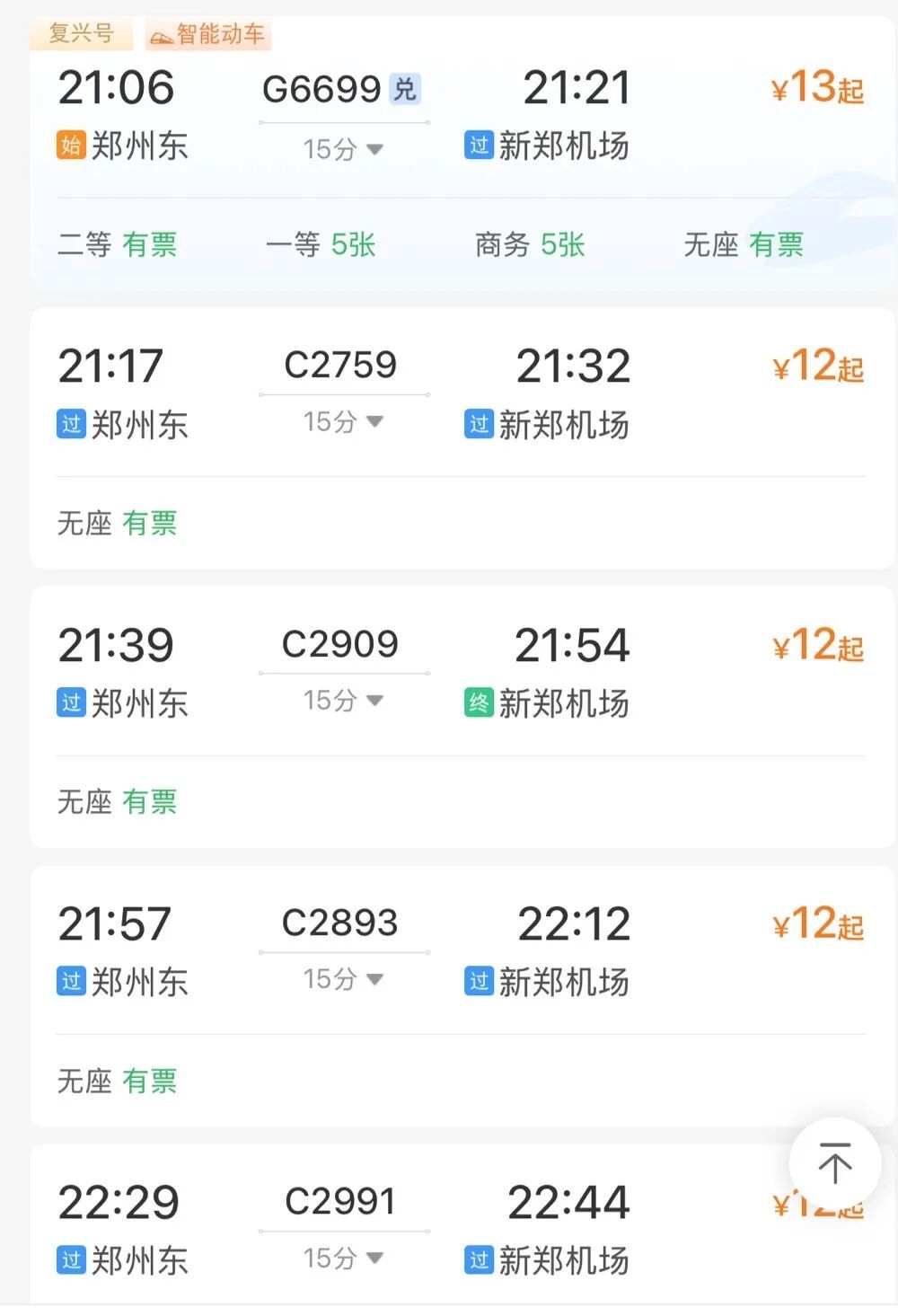Expand the 15分 duration dropdown for C2893
This screenshot has width=898, height=1316.
click(x=341, y=977)
